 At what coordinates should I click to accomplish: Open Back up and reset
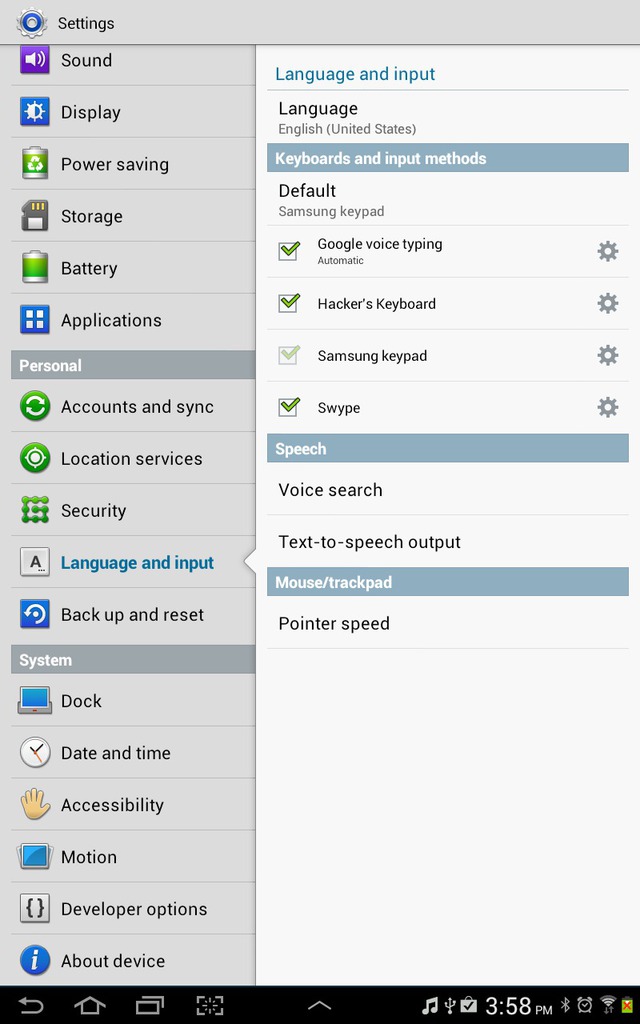coord(133,615)
